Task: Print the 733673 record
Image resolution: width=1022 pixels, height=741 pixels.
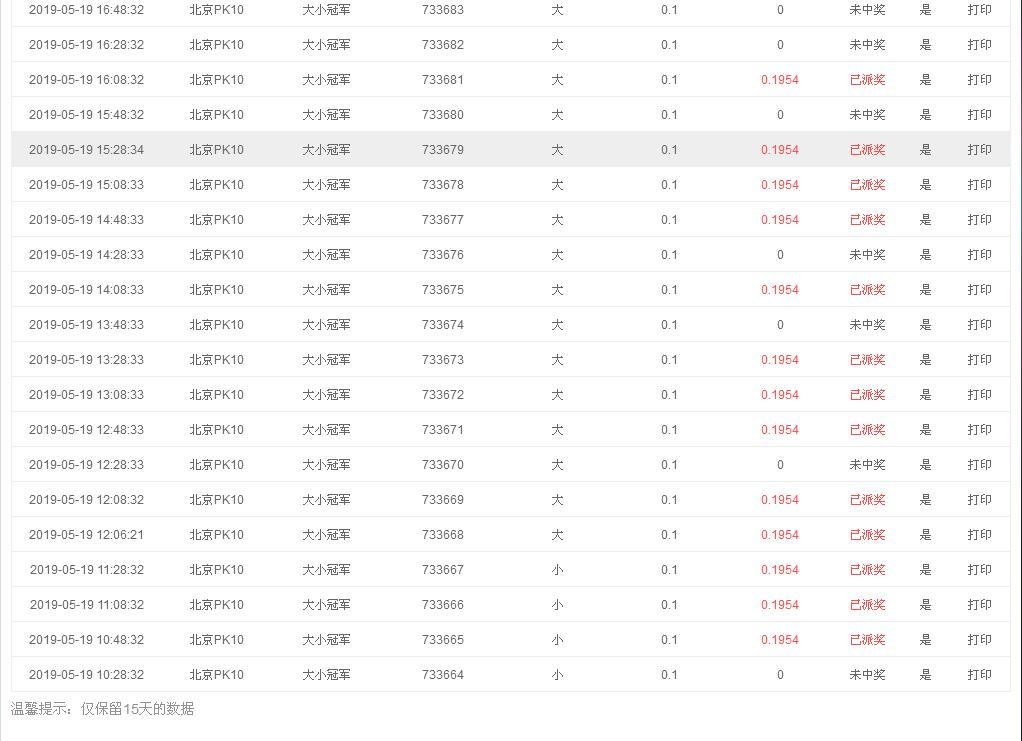Action: pyautogui.click(x=979, y=360)
